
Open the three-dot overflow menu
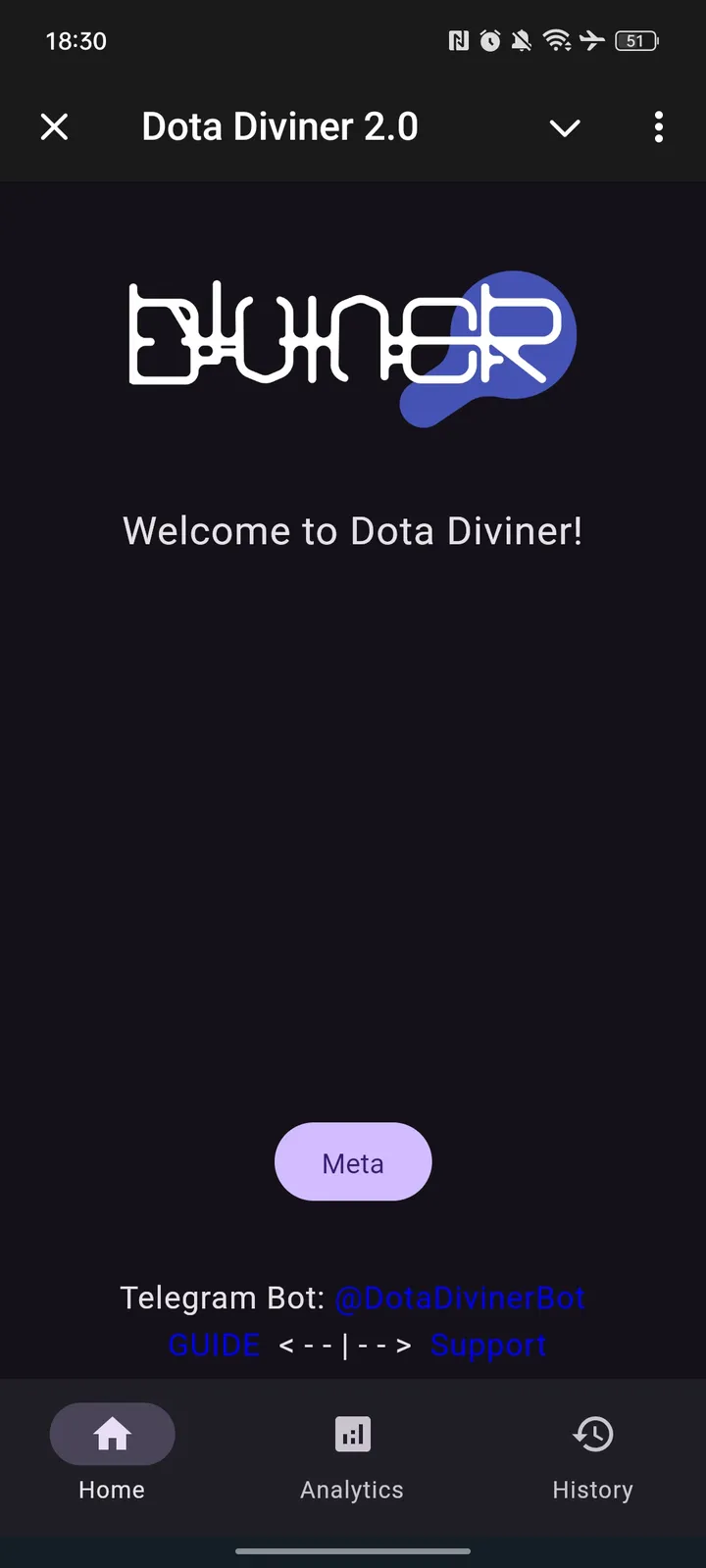click(x=658, y=126)
